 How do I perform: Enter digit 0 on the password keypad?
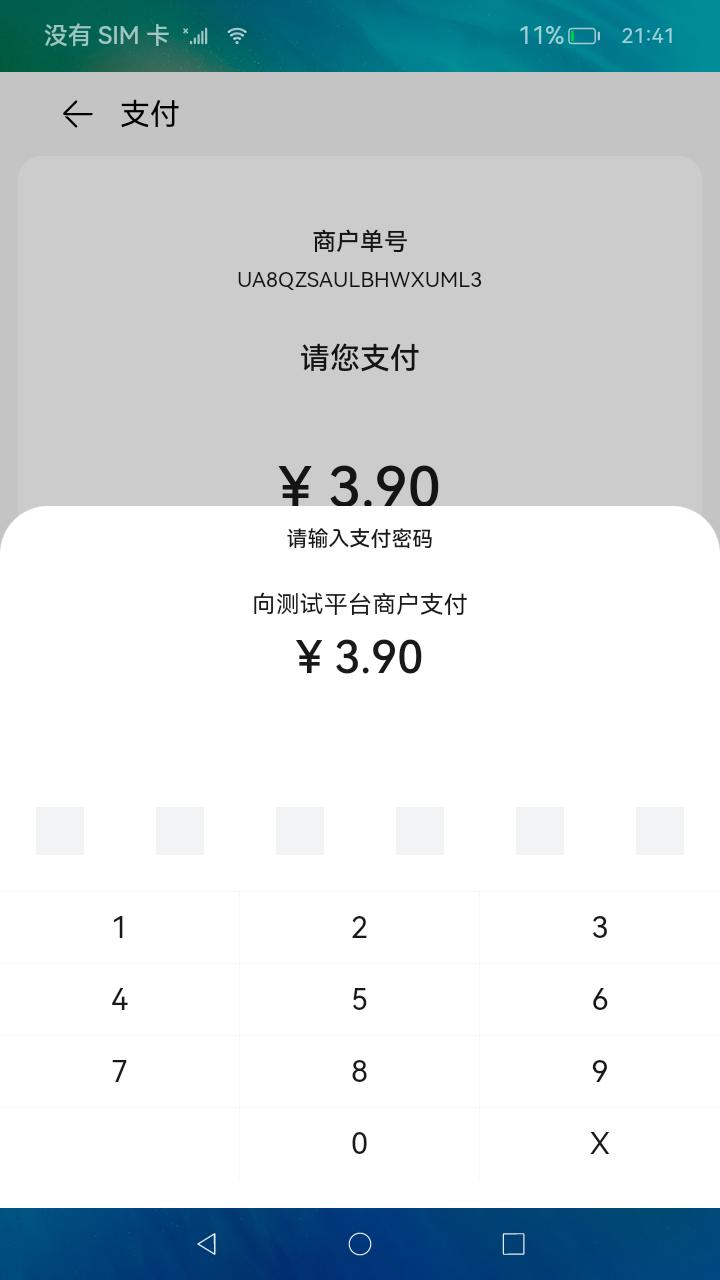(x=359, y=1143)
